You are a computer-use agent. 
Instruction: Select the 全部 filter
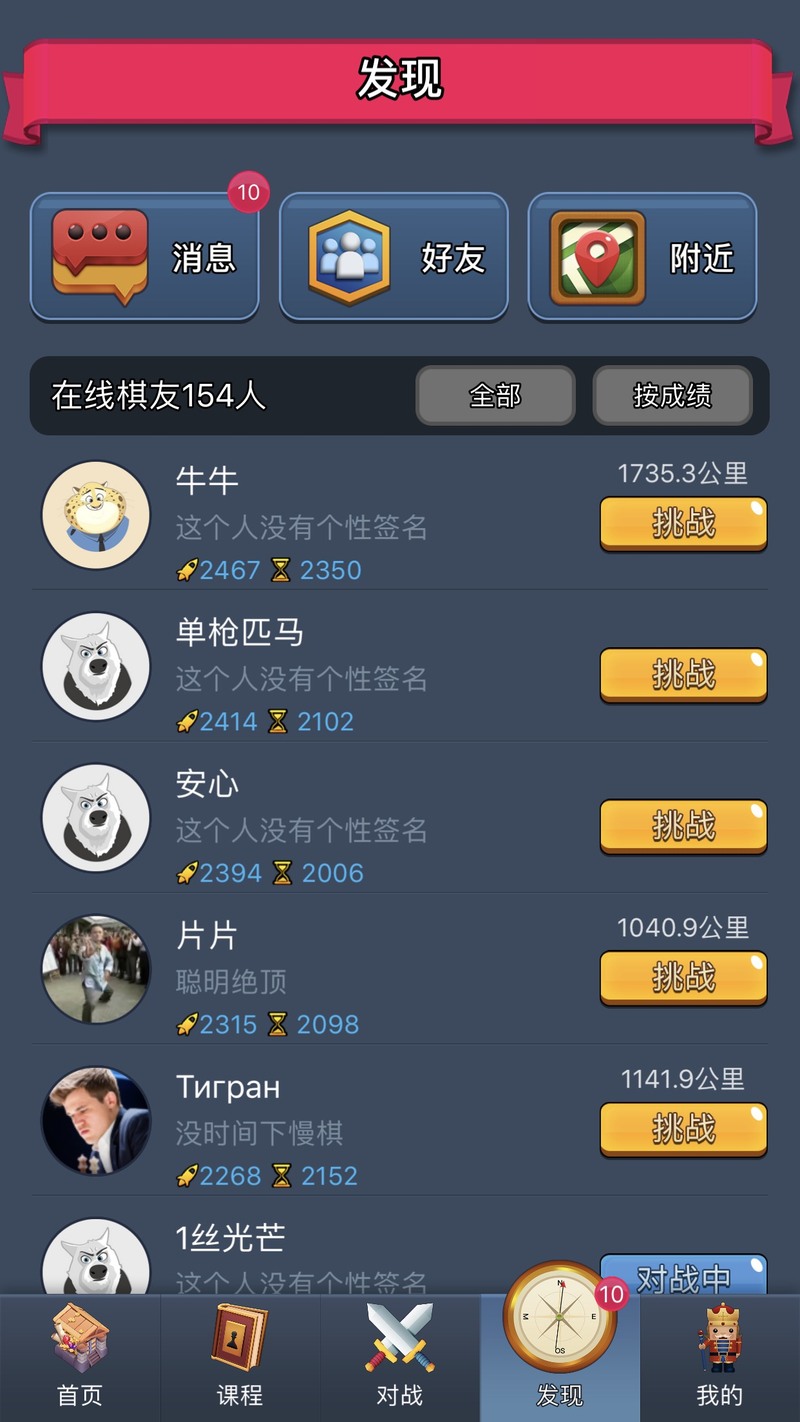pyautogui.click(x=495, y=396)
